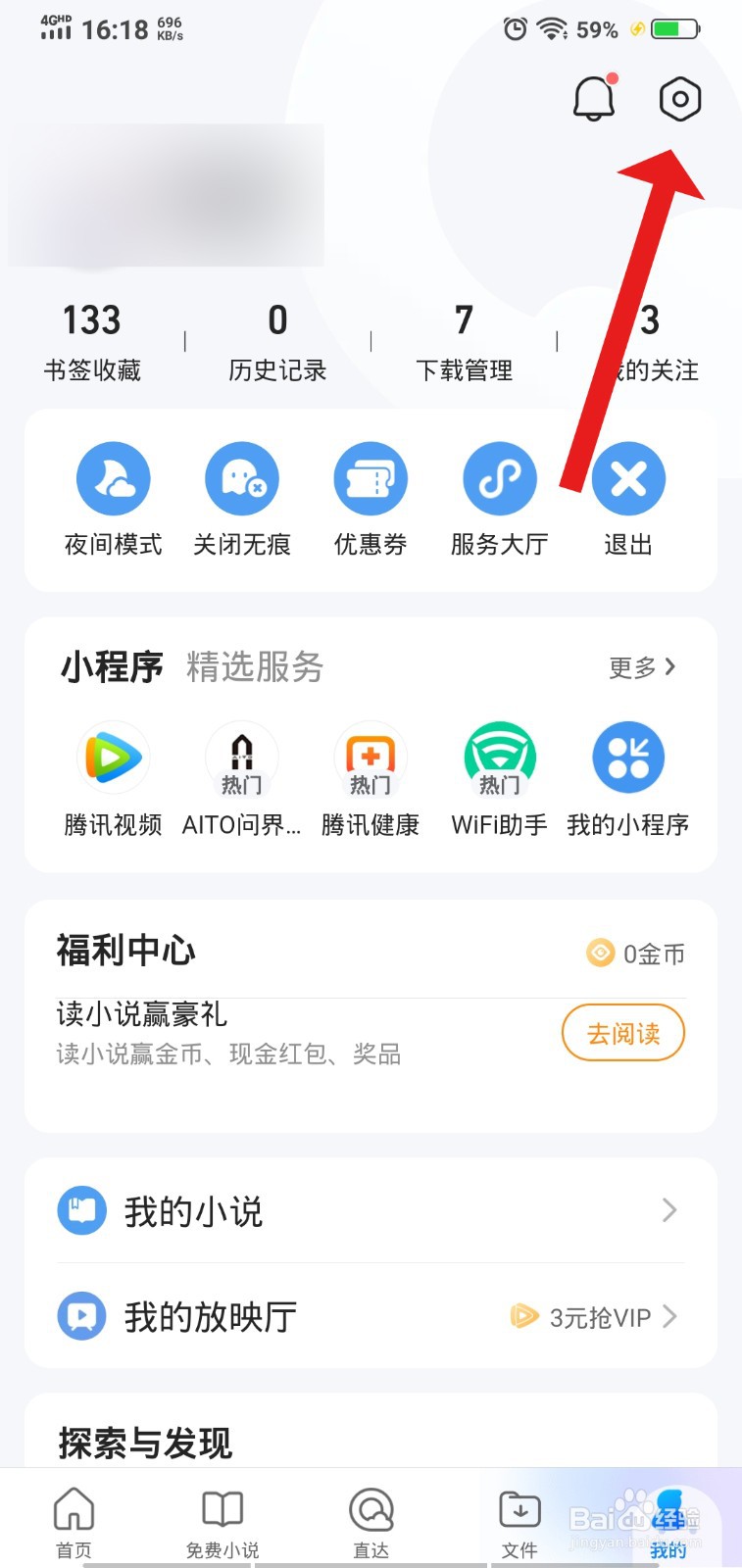
Task: Switch to the 首页 tab
Action: (x=74, y=1521)
